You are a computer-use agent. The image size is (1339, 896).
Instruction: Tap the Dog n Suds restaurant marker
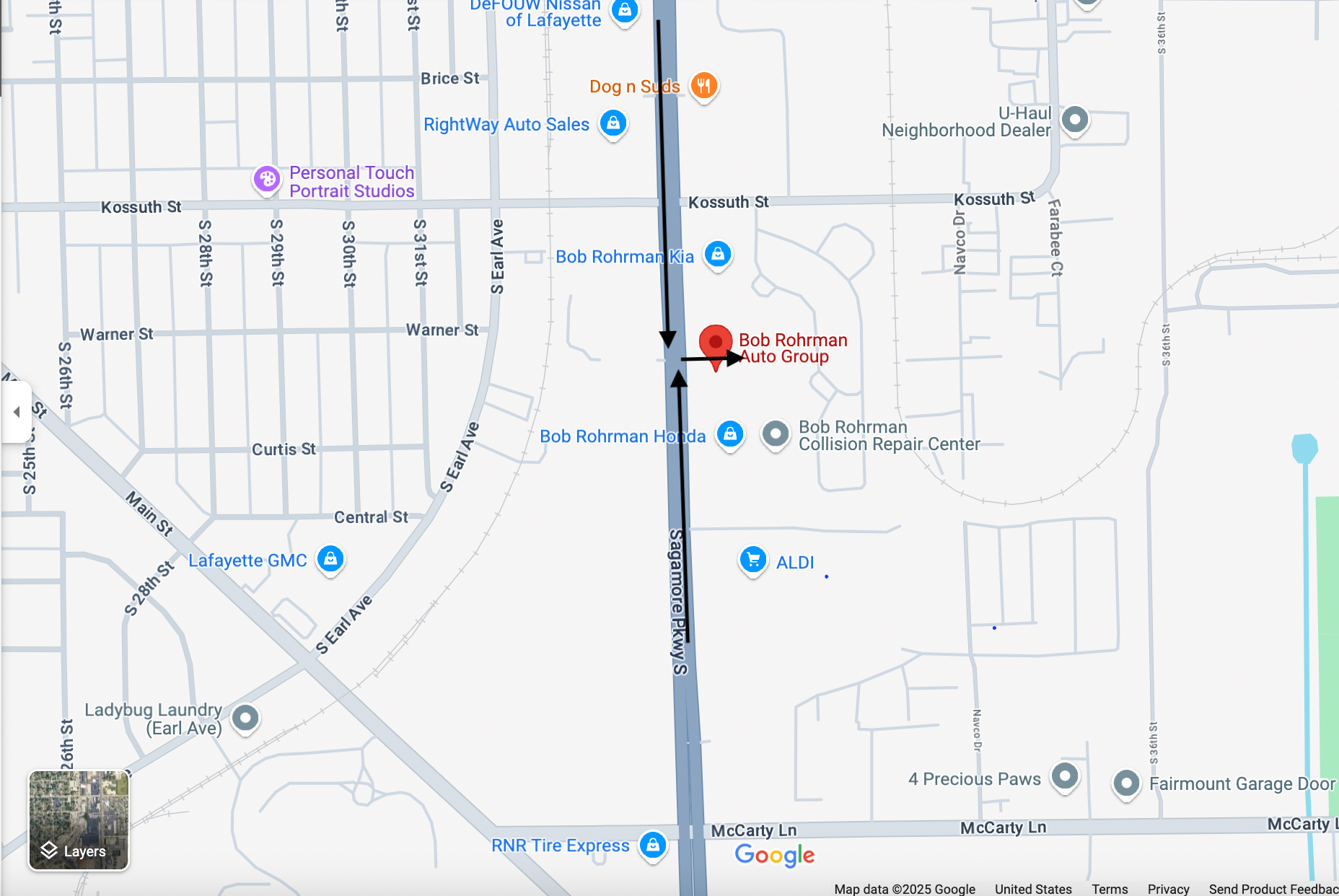[x=703, y=86]
